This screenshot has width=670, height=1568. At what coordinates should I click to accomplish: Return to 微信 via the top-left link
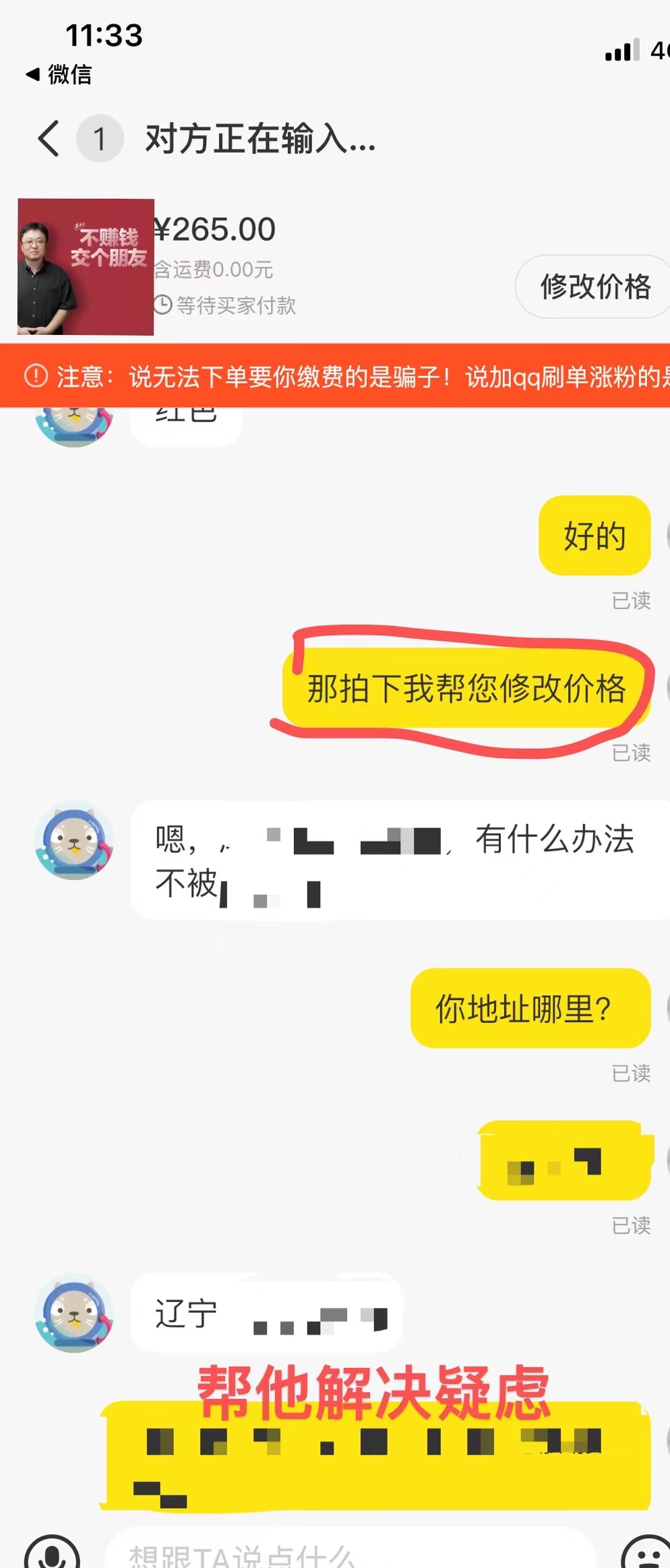pyautogui.click(x=59, y=74)
